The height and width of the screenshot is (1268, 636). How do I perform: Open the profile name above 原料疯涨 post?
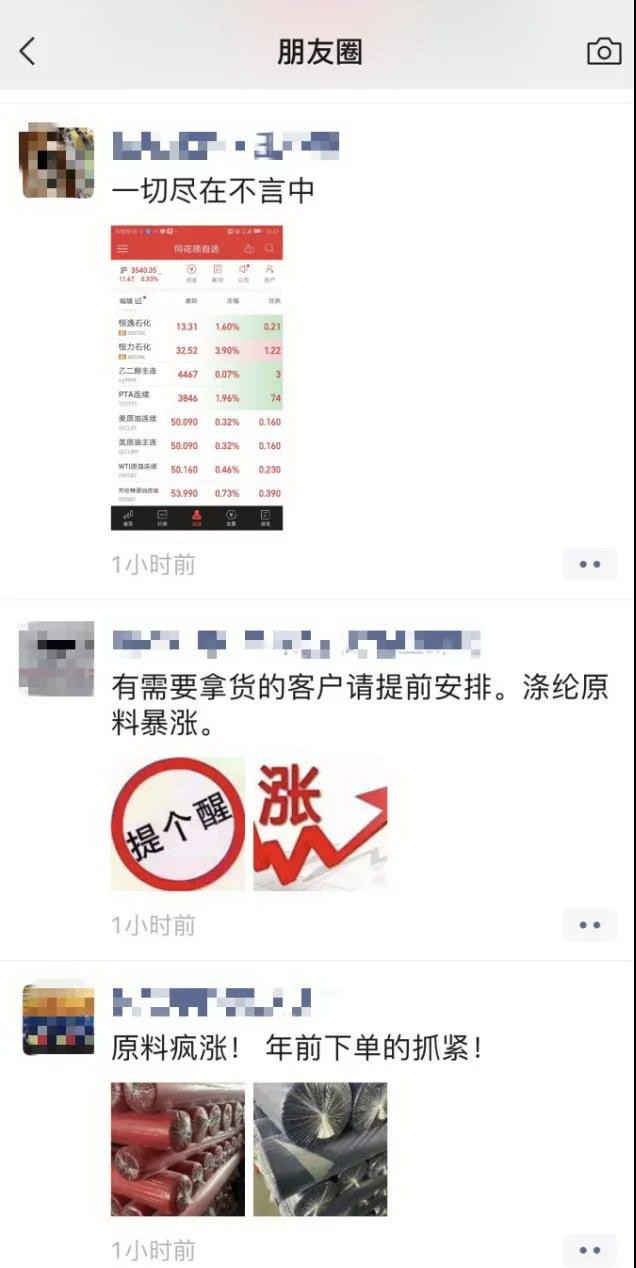click(x=212, y=1000)
